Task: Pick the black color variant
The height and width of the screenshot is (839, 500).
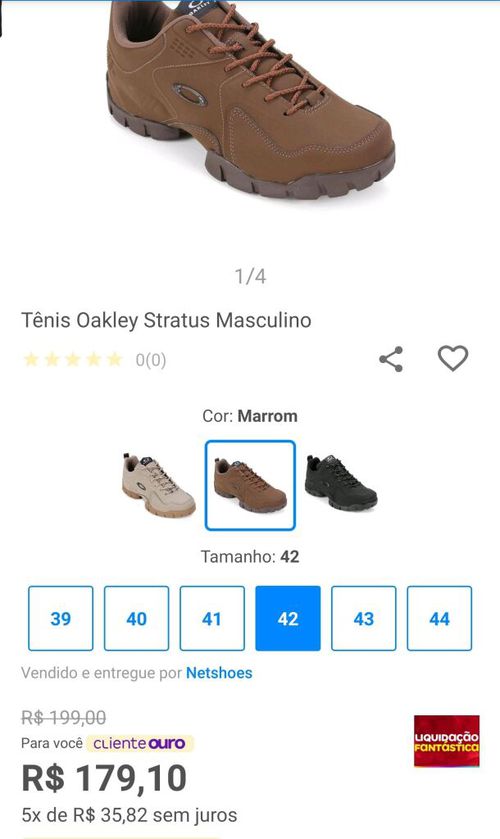Action: click(341, 482)
